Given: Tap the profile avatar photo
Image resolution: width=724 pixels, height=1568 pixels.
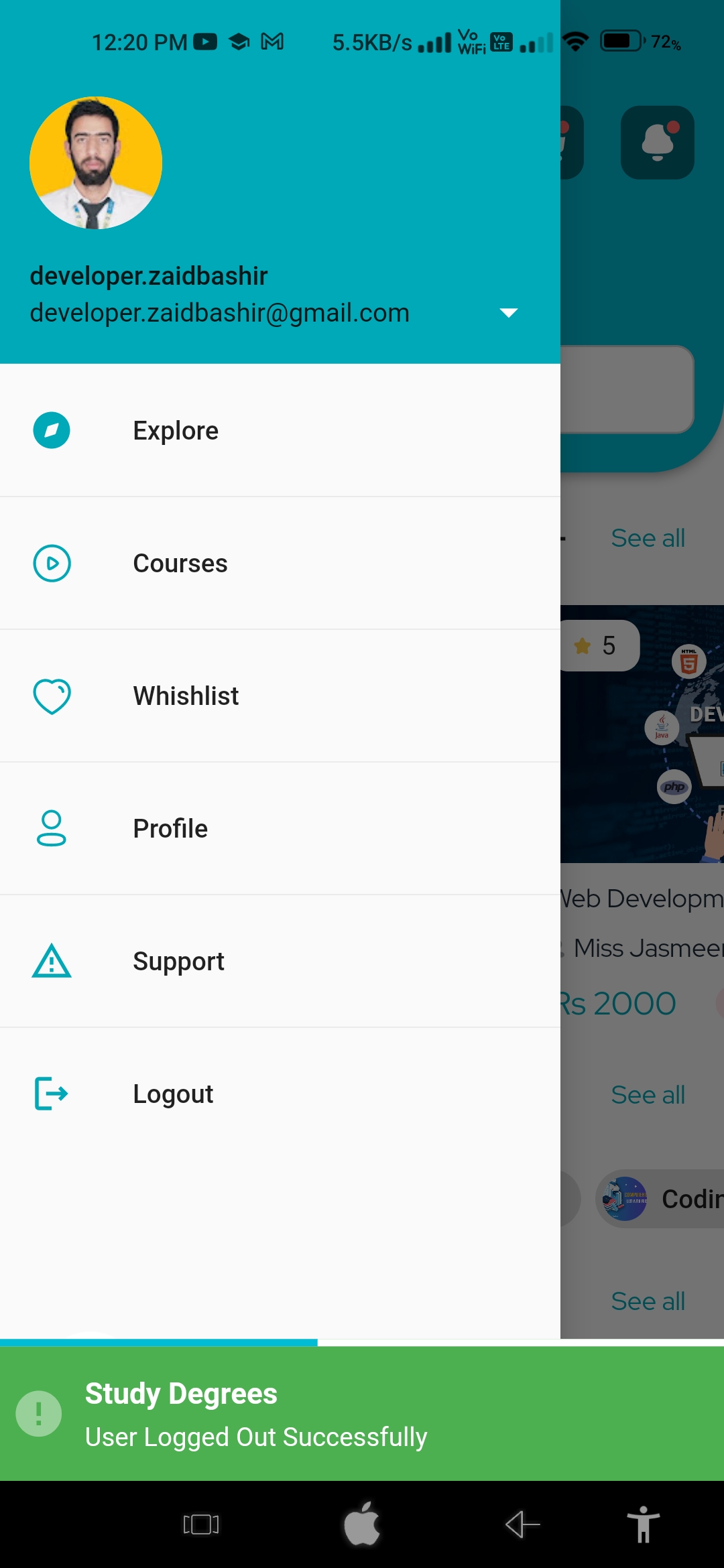Looking at the screenshot, I should tap(96, 163).
